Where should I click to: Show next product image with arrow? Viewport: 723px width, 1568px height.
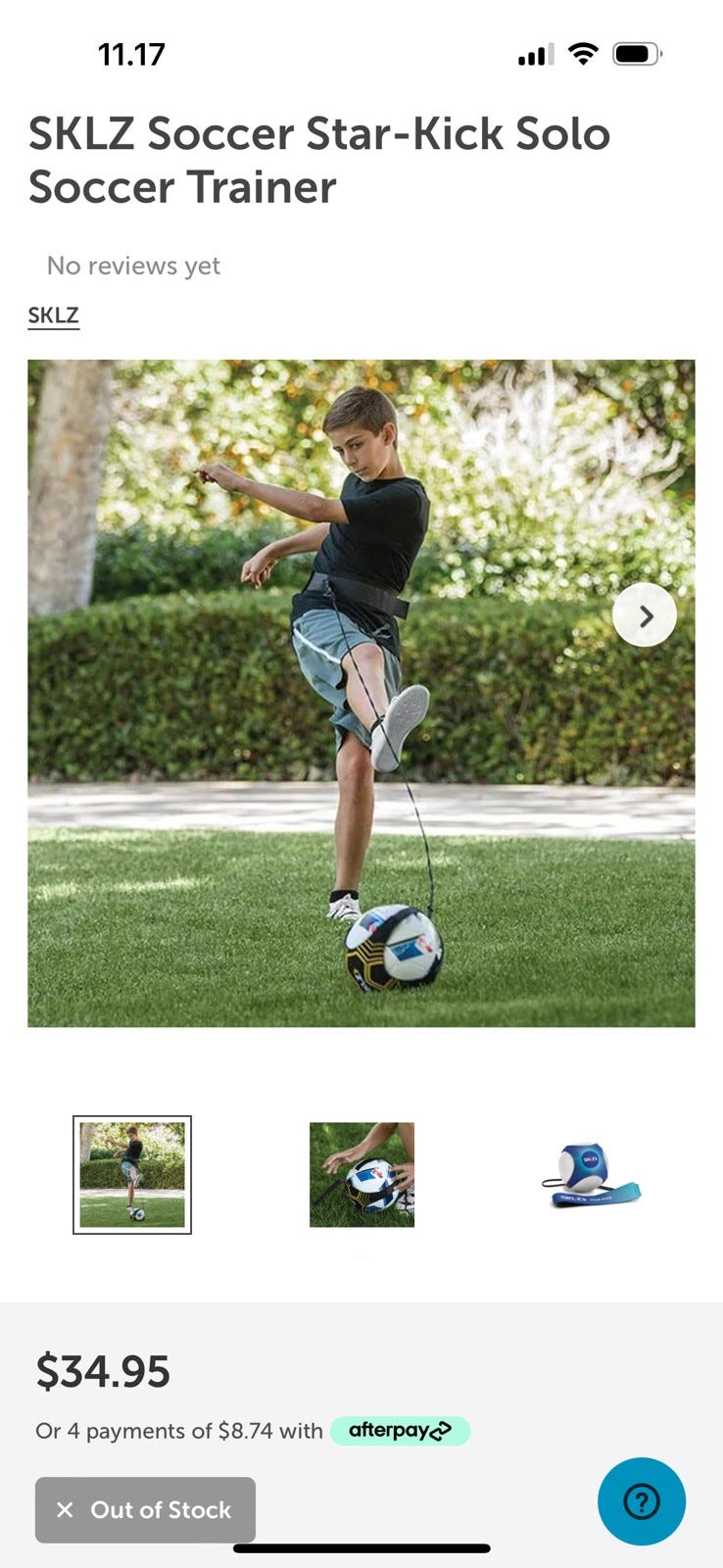pyautogui.click(x=644, y=615)
